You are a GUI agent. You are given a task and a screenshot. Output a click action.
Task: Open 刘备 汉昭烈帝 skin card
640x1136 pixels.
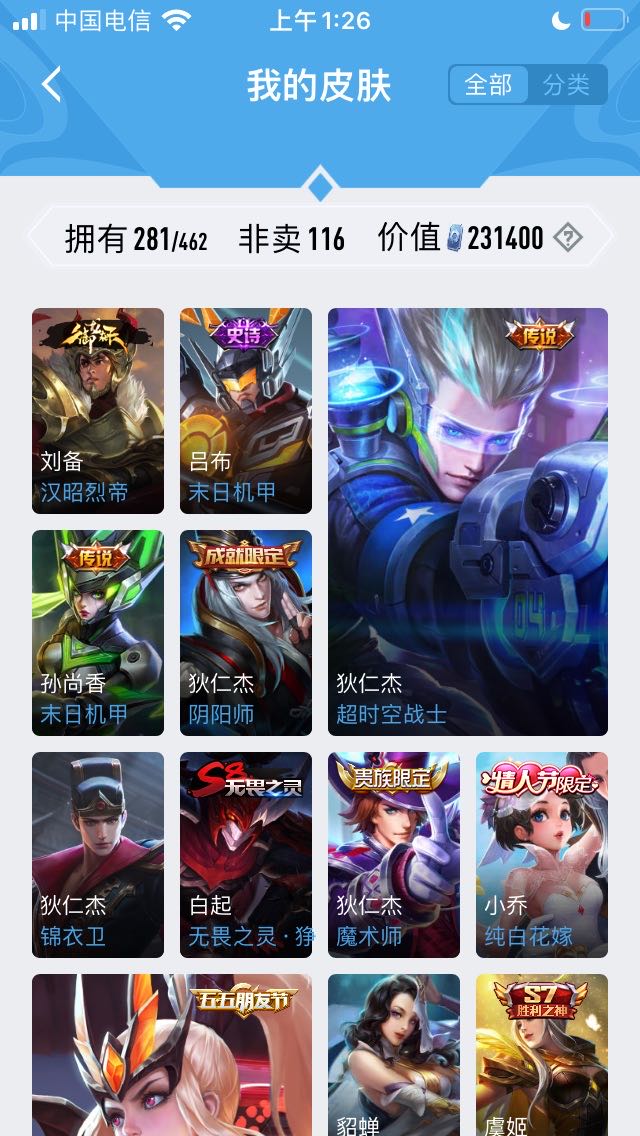pyautogui.click(x=98, y=410)
